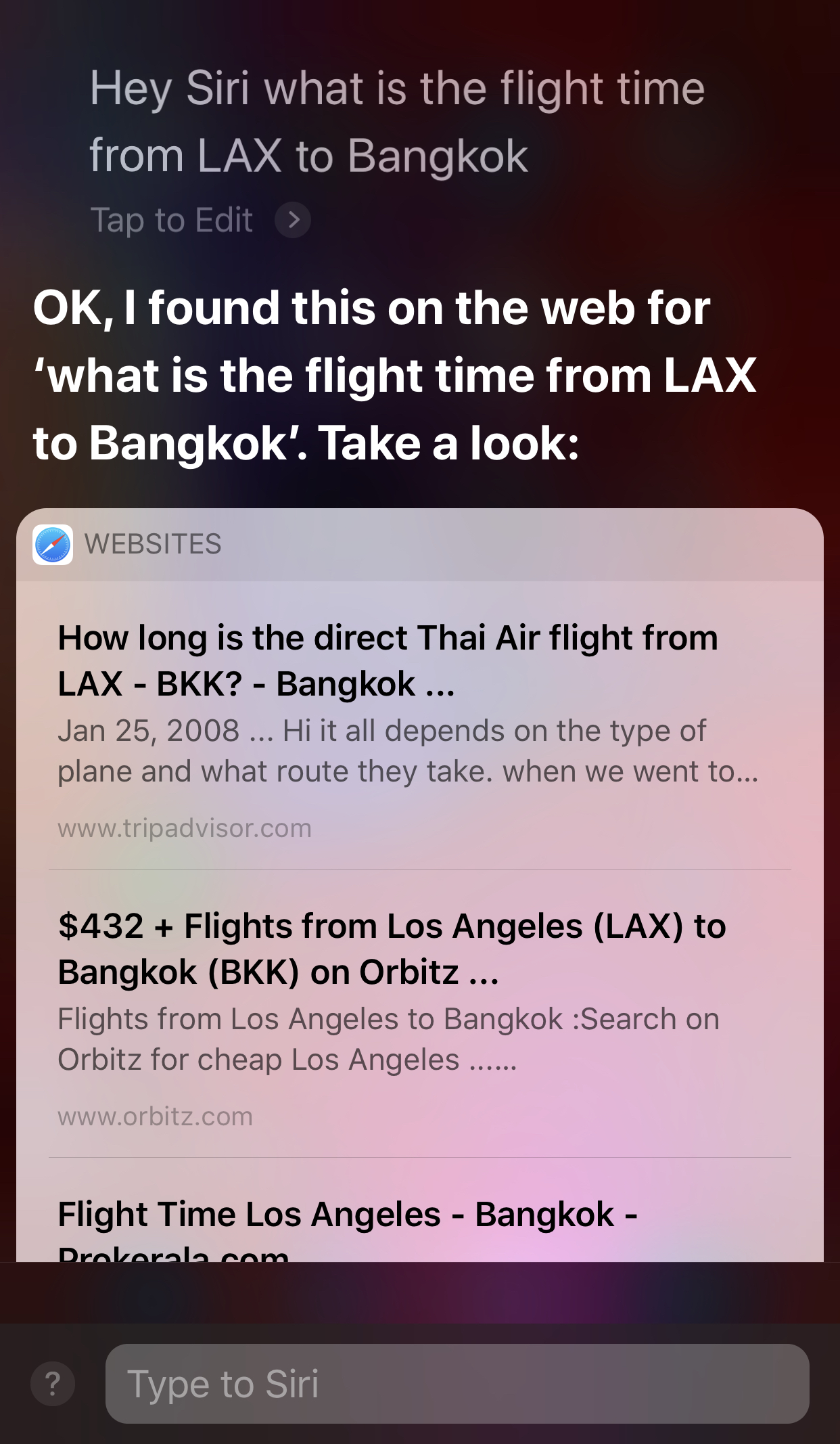Tap to Edit the Siri query

pyautogui.click(x=200, y=220)
